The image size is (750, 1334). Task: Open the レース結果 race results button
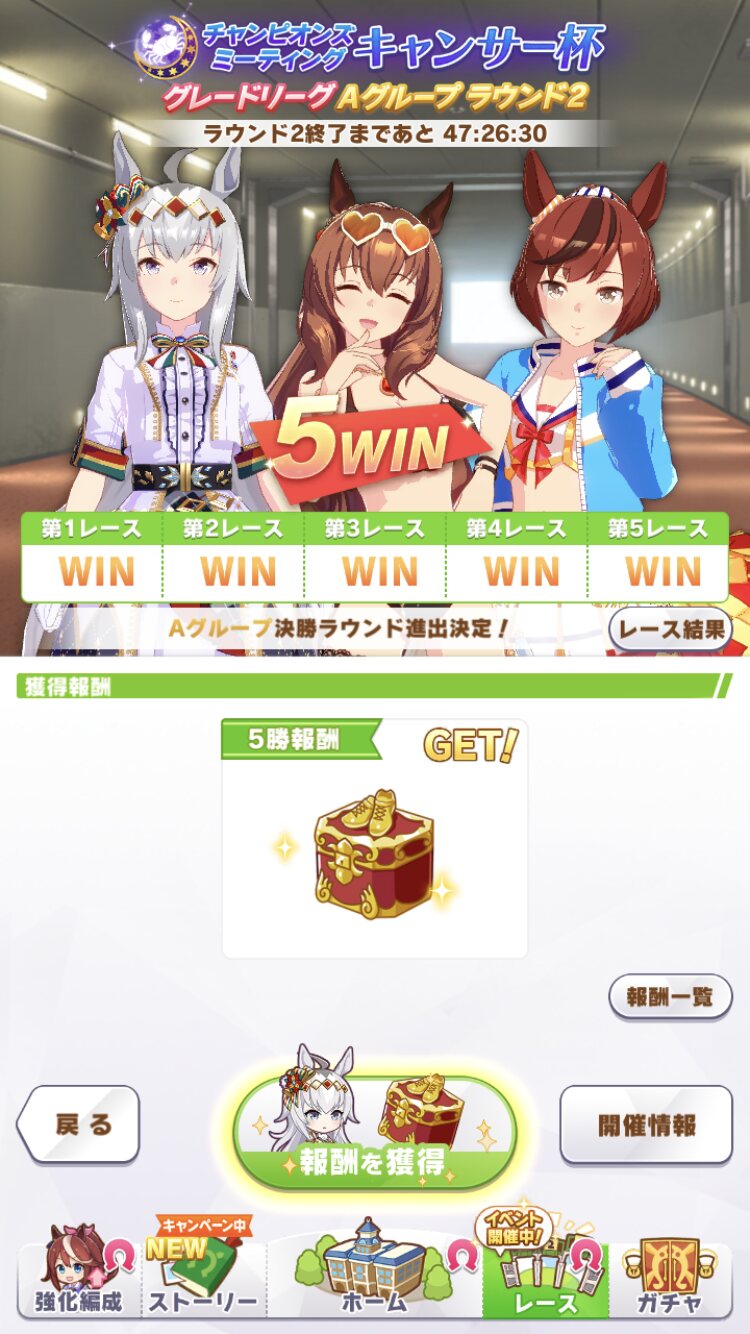[670, 629]
